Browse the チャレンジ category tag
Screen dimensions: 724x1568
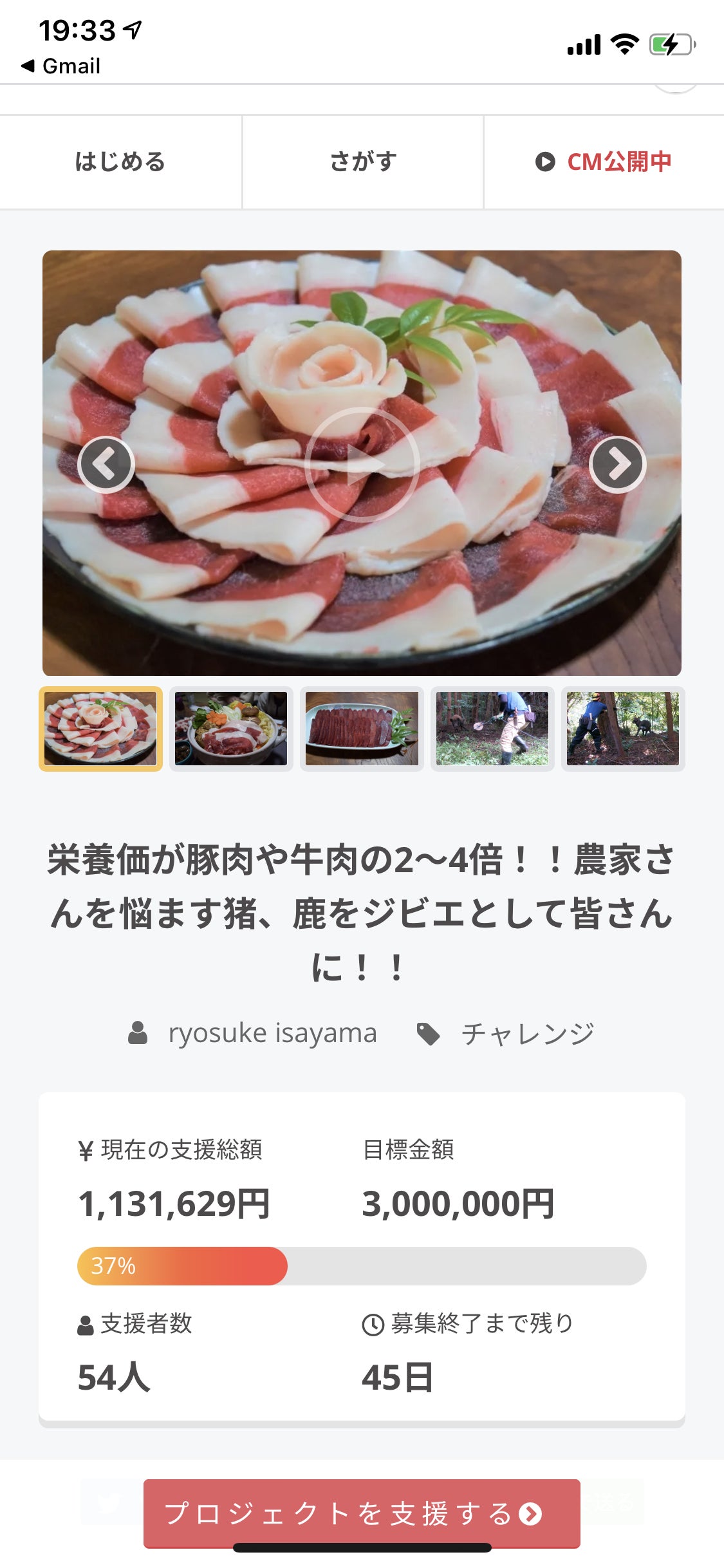point(527,1034)
